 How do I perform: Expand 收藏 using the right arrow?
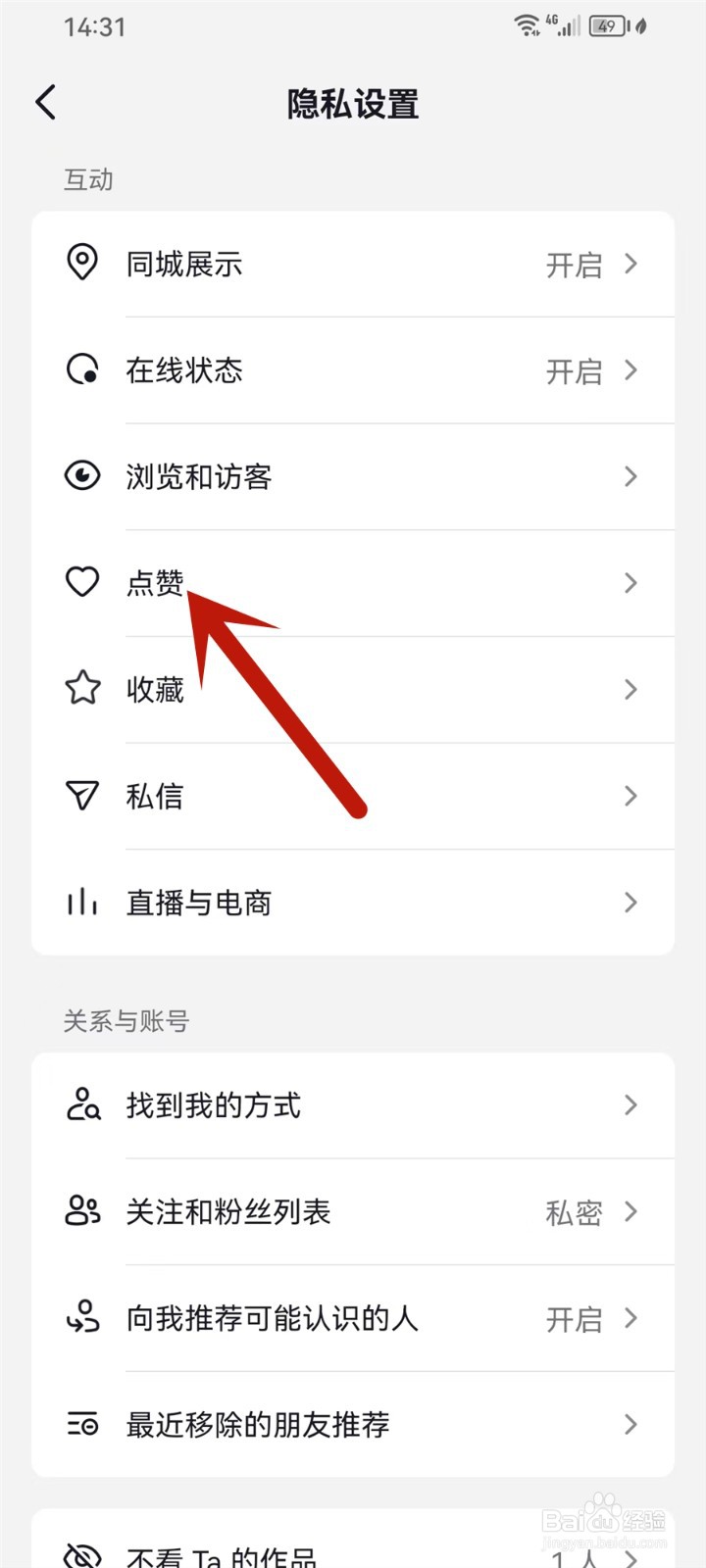[630, 689]
